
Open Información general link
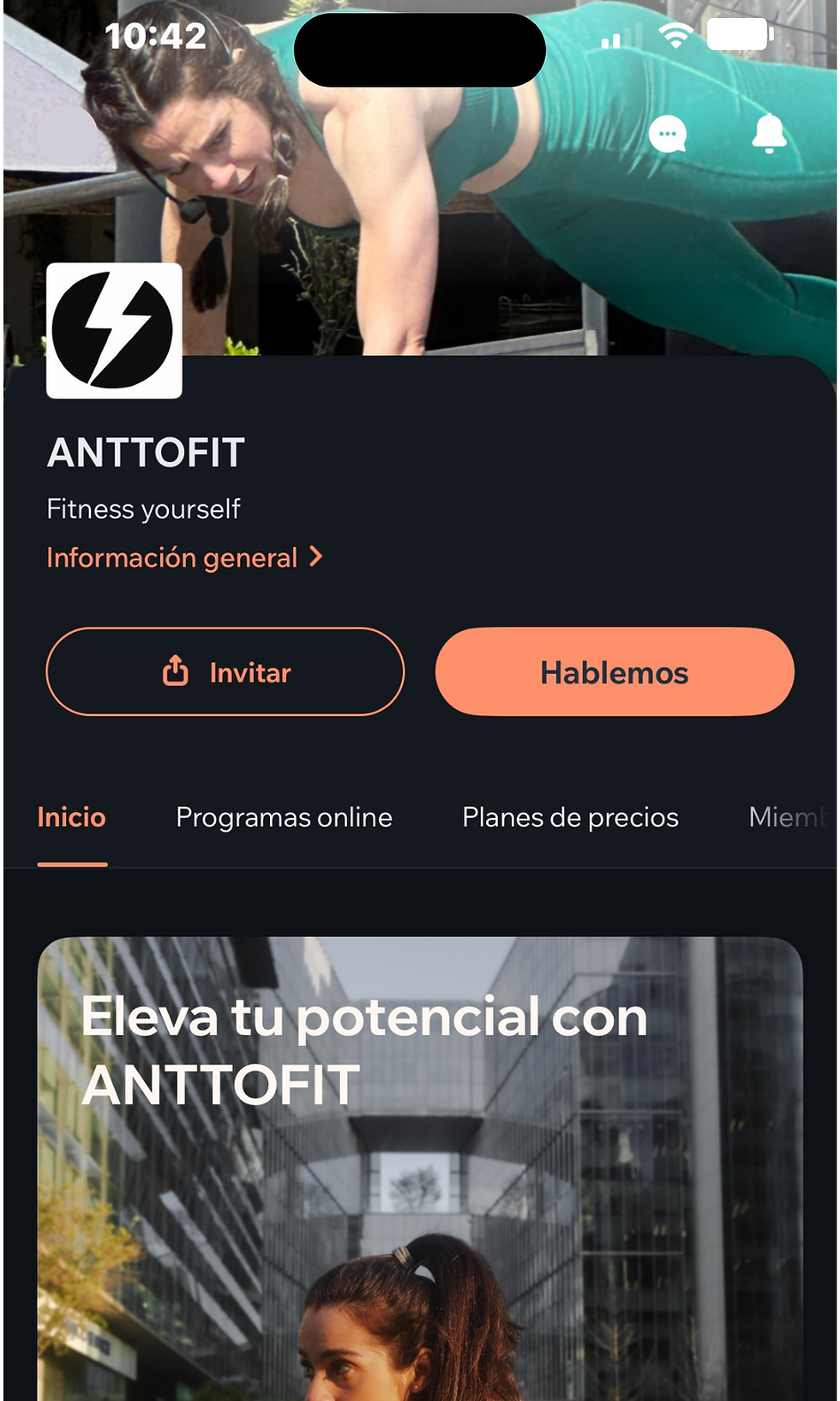(x=184, y=557)
